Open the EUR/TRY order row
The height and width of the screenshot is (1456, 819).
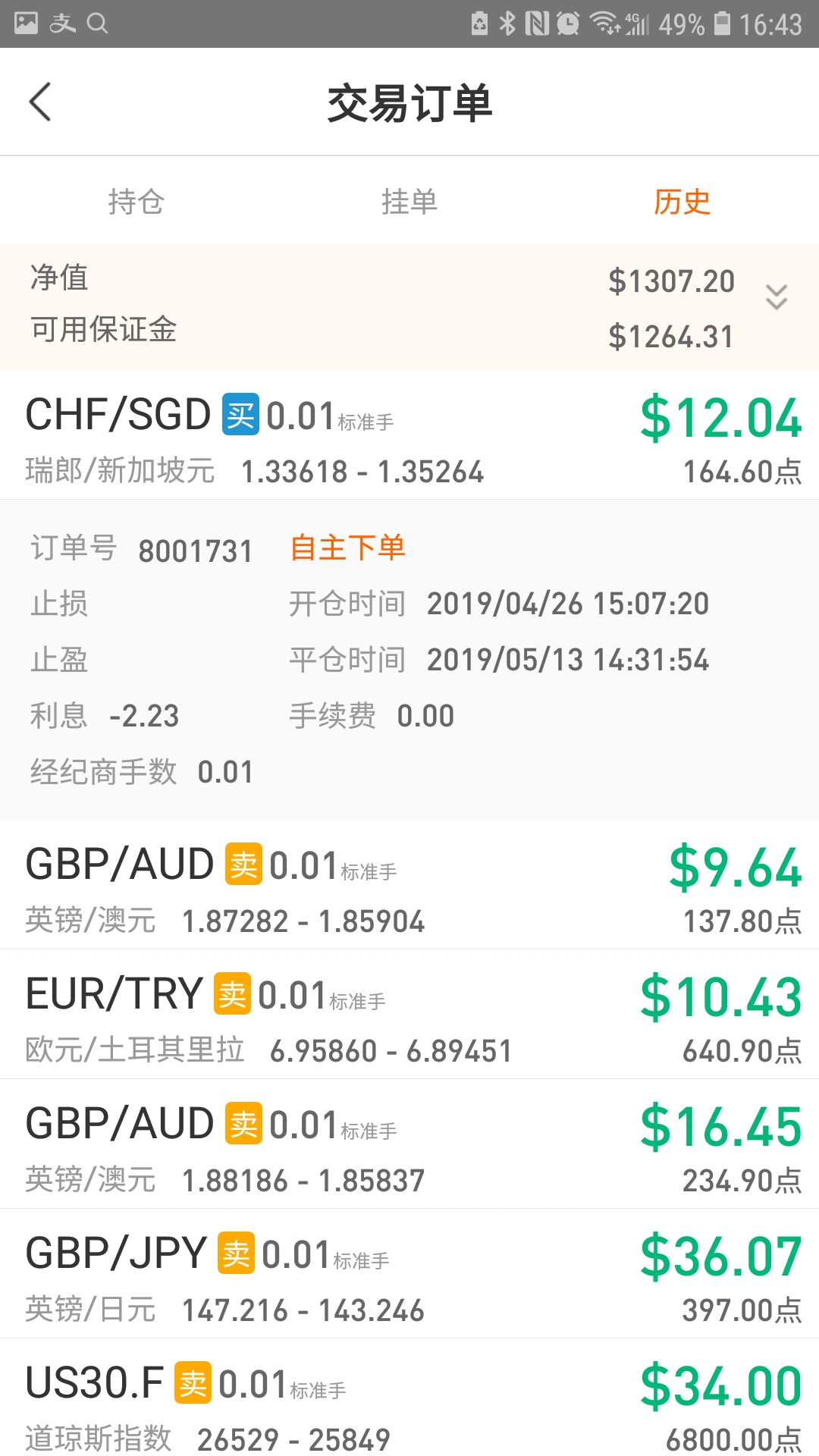coord(409,1015)
